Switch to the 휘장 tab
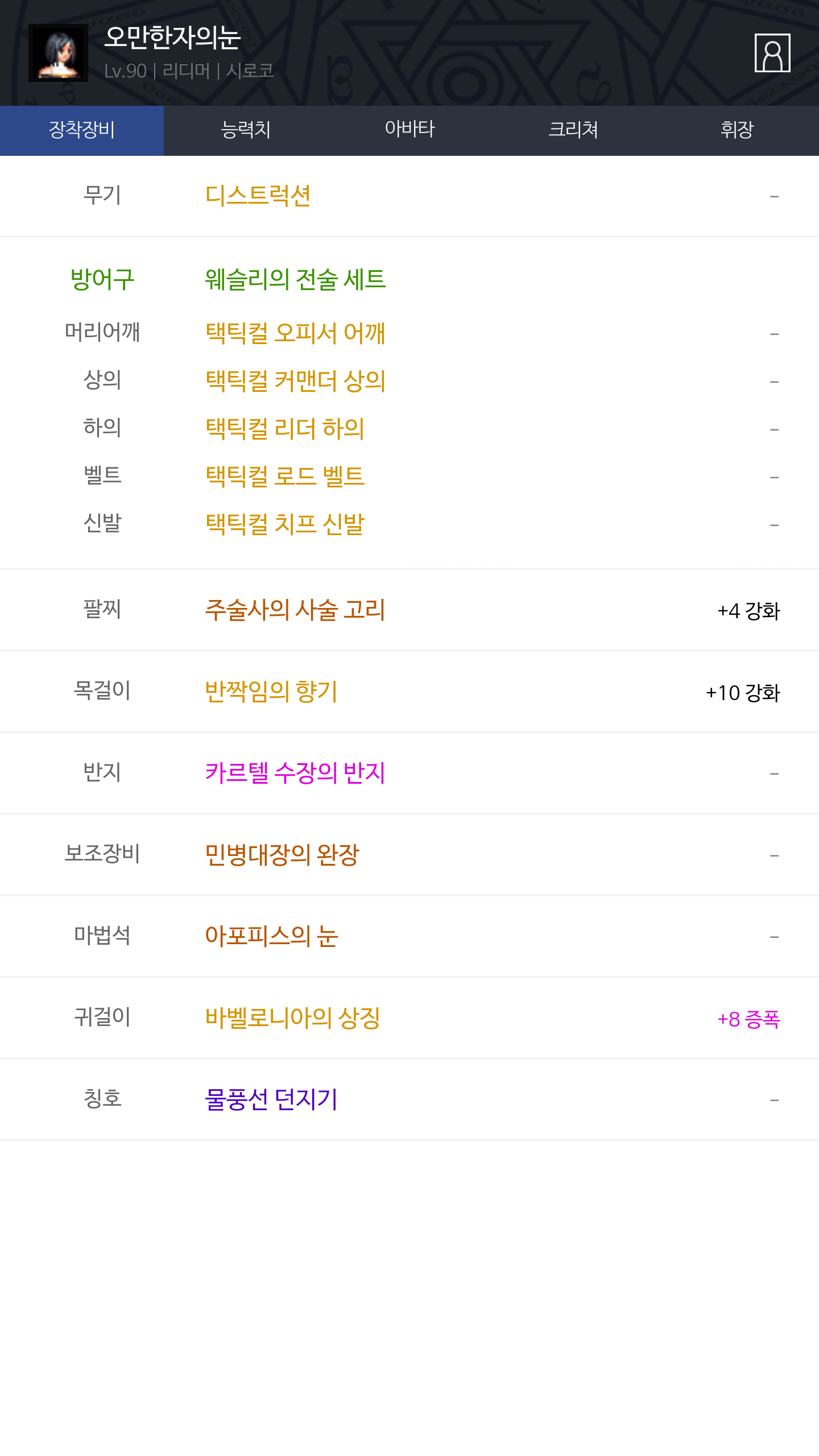Image resolution: width=819 pixels, height=1456 pixels. pos(737,130)
